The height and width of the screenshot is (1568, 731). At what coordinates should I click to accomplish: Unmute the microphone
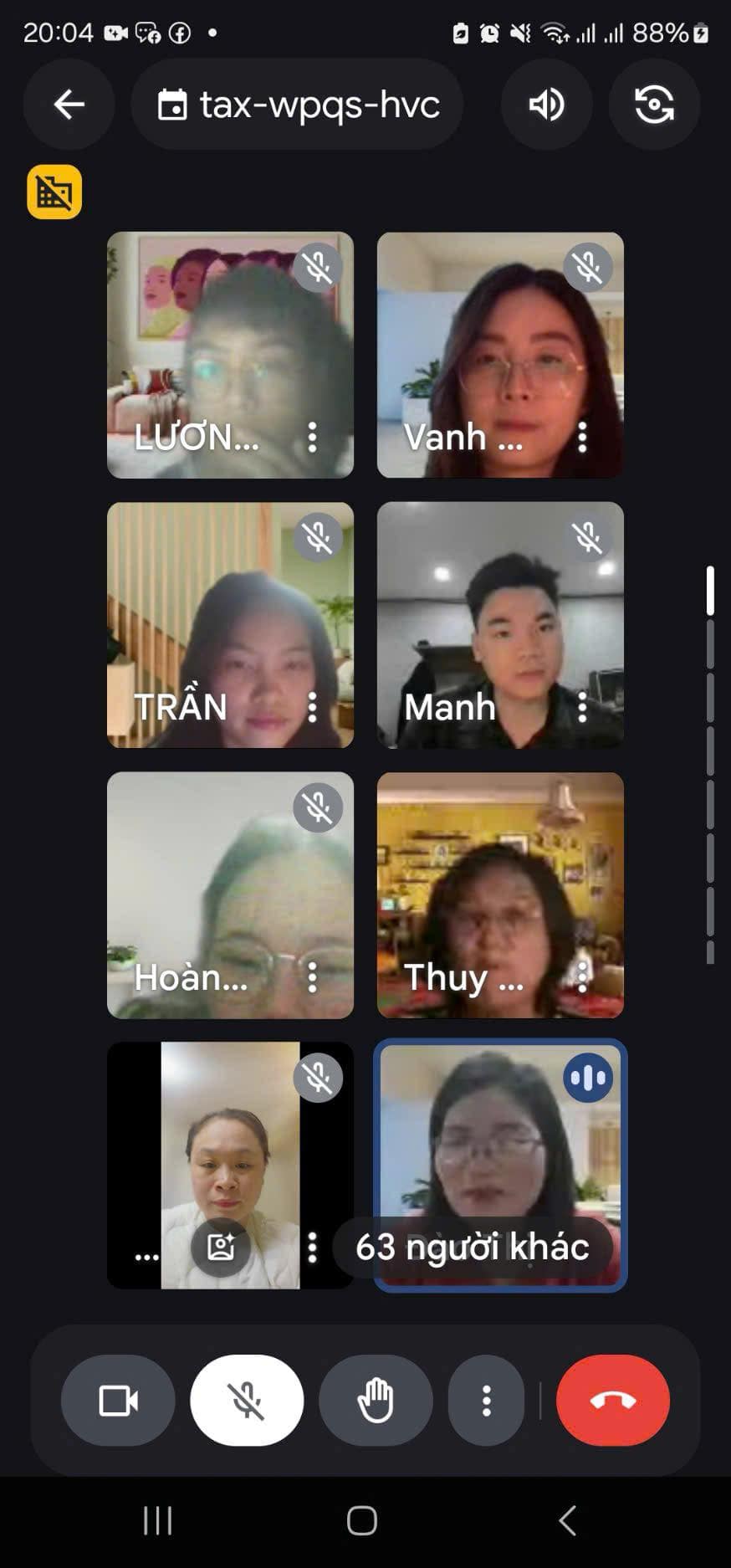pos(247,1400)
